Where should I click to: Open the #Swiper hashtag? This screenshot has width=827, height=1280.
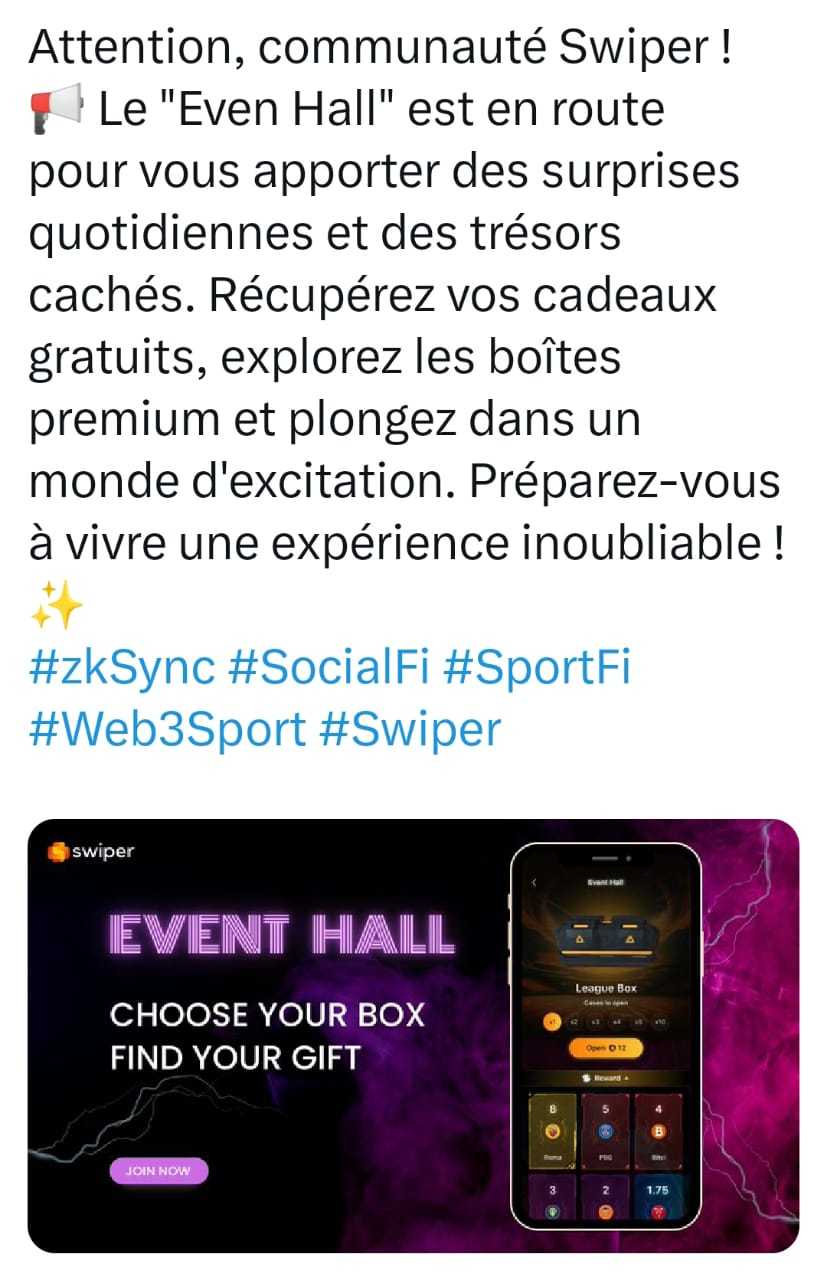409,729
